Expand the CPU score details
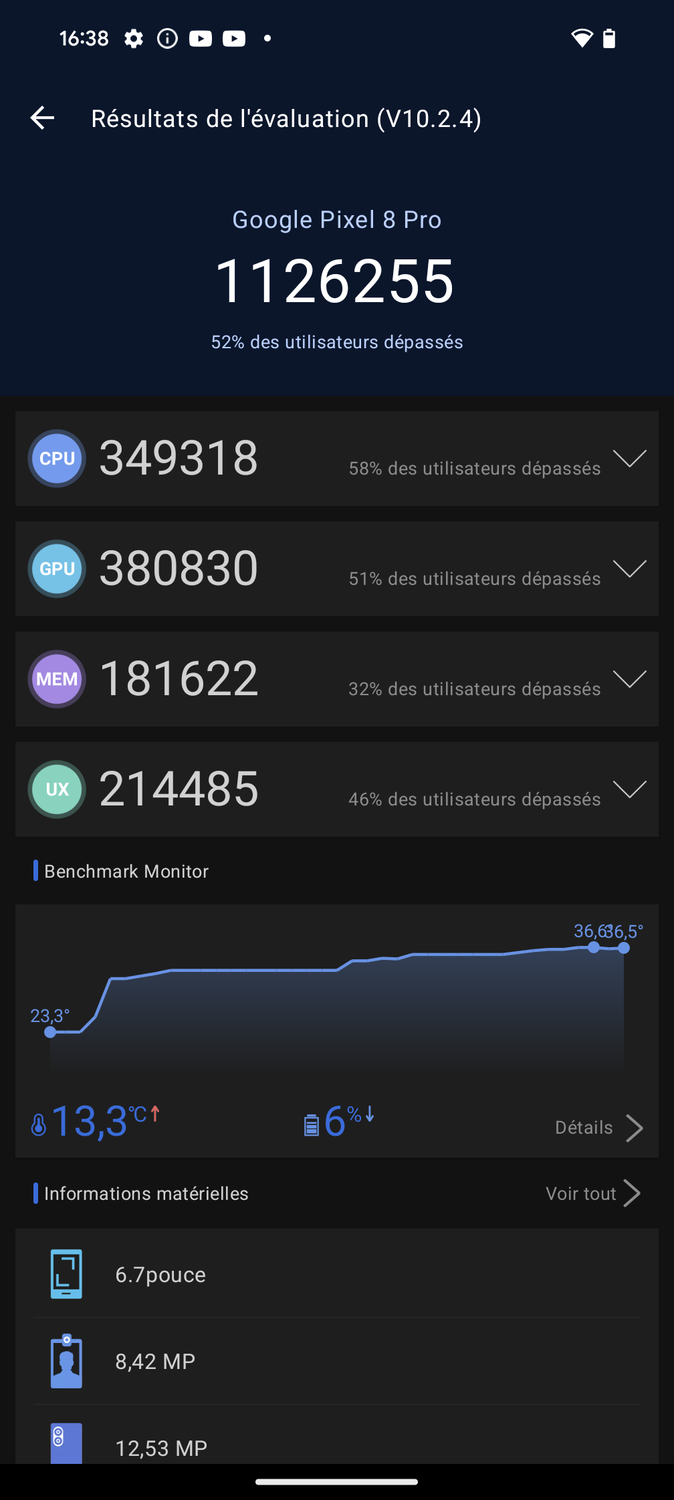This screenshot has width=674, height=1500. pos(629,459)
